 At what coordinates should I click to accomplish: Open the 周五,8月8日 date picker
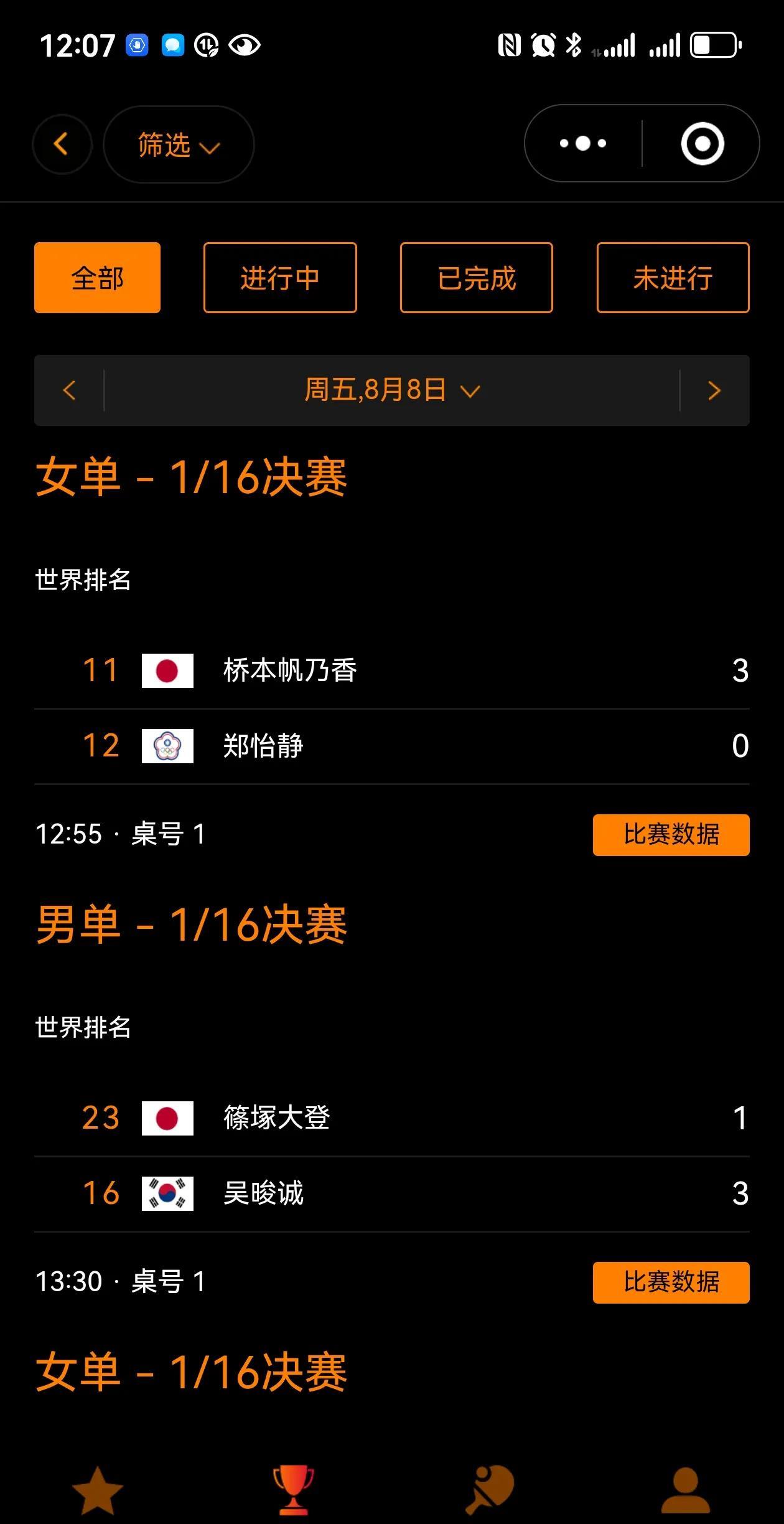(x=392, y=390)
